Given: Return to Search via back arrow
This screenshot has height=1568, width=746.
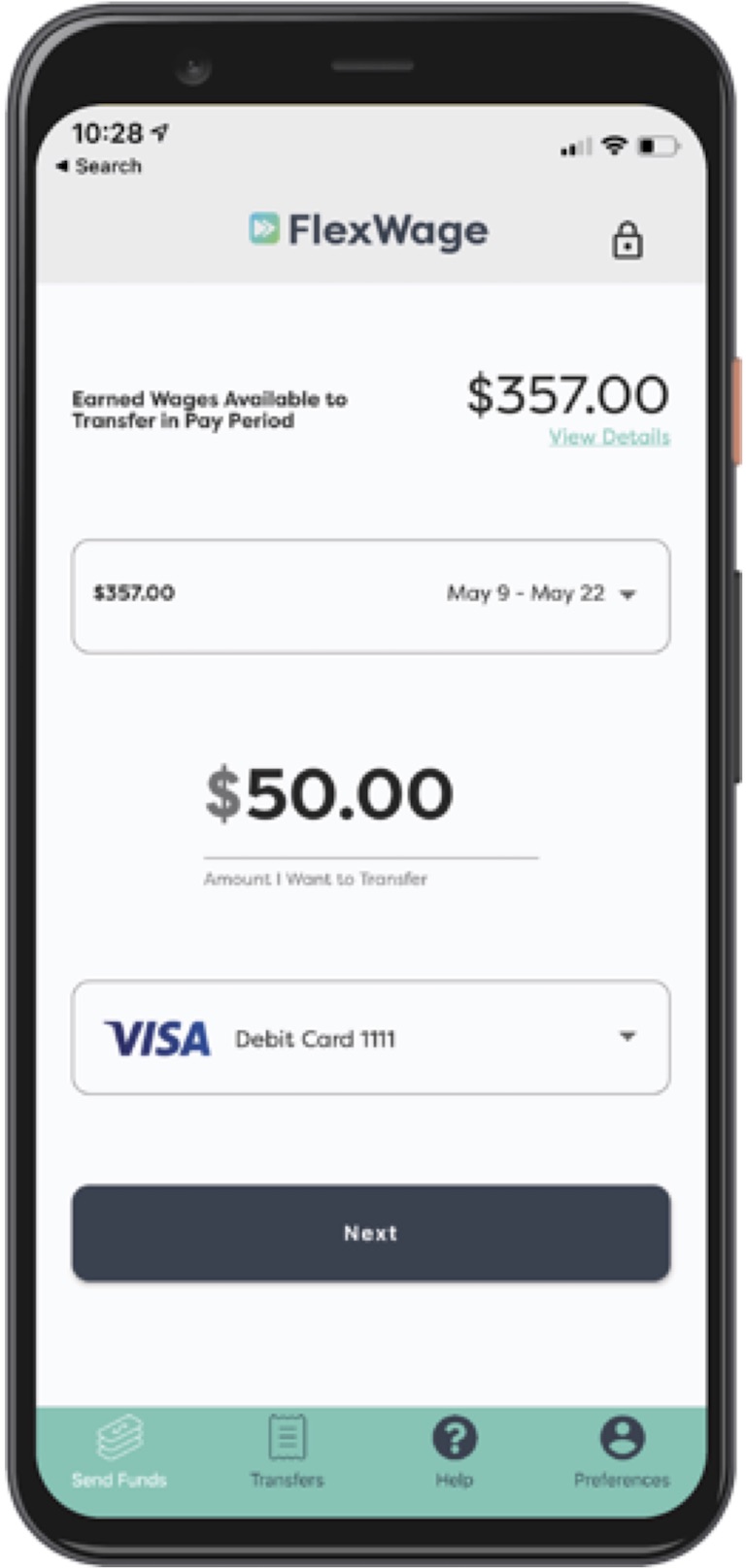Looking at the screenshot, I should (99, 166).
